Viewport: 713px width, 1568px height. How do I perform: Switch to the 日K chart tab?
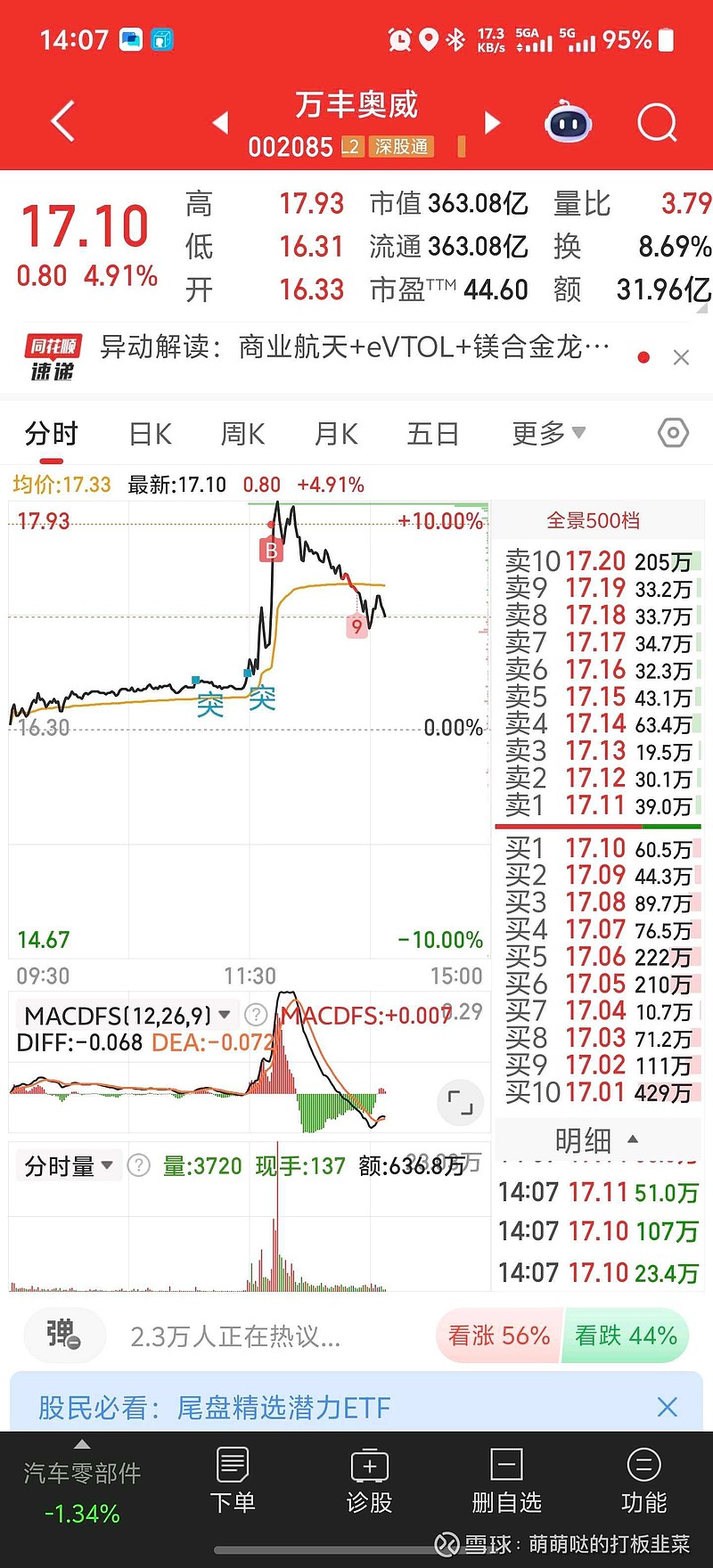150,434
